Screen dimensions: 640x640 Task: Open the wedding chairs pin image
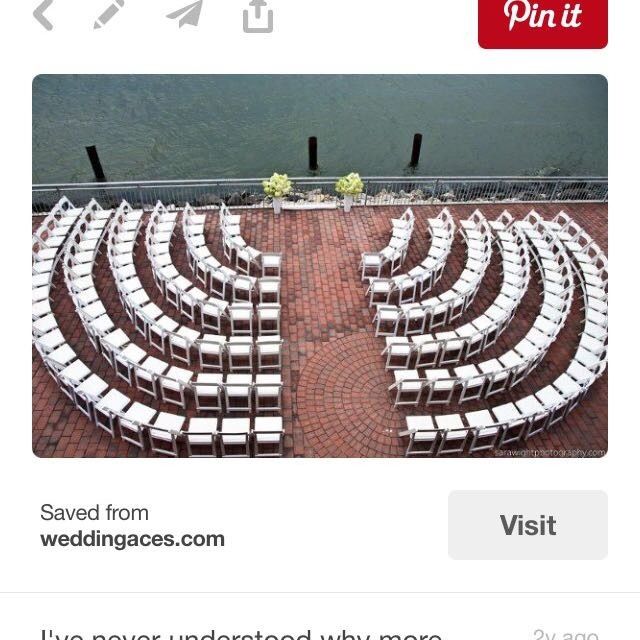coord(320,265)
